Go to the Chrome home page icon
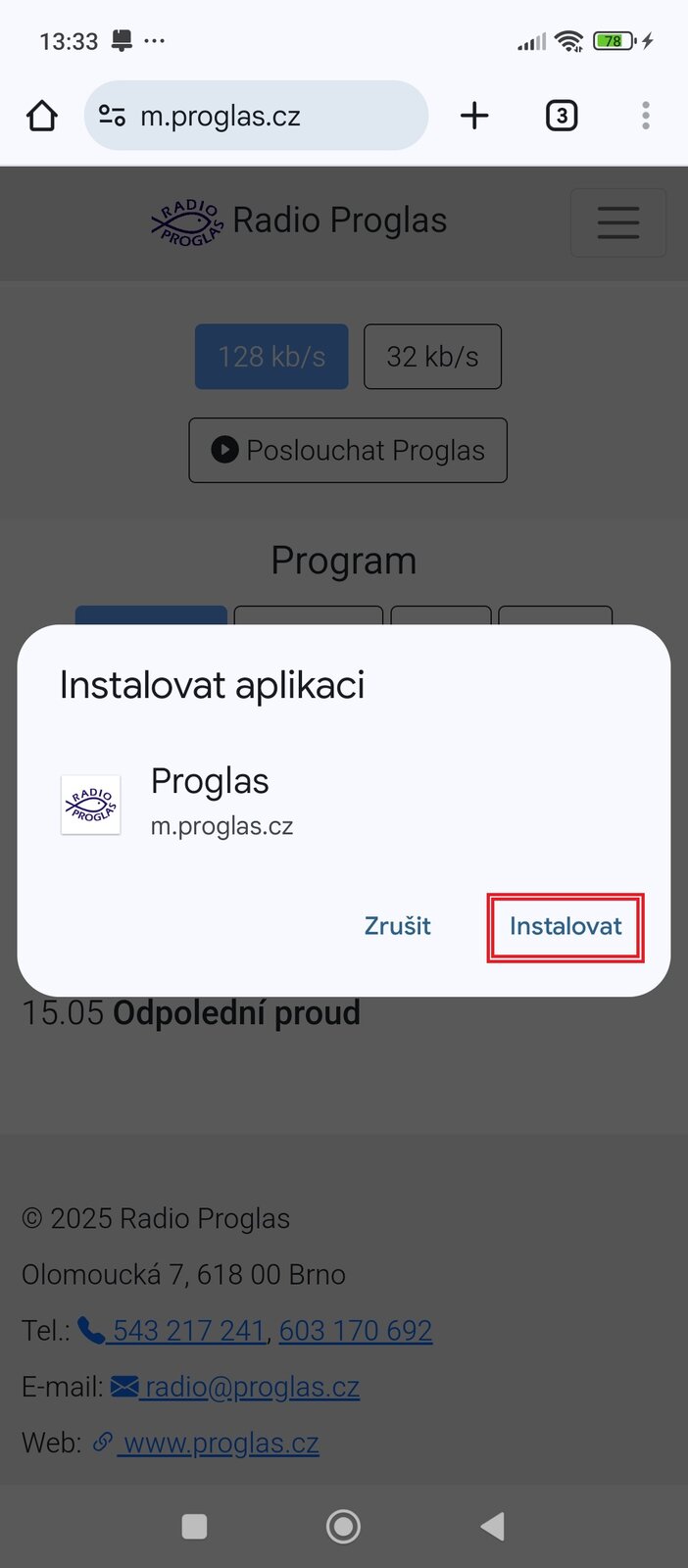The width and height of the screenshot is (688, 1568). tap(42, 116)
